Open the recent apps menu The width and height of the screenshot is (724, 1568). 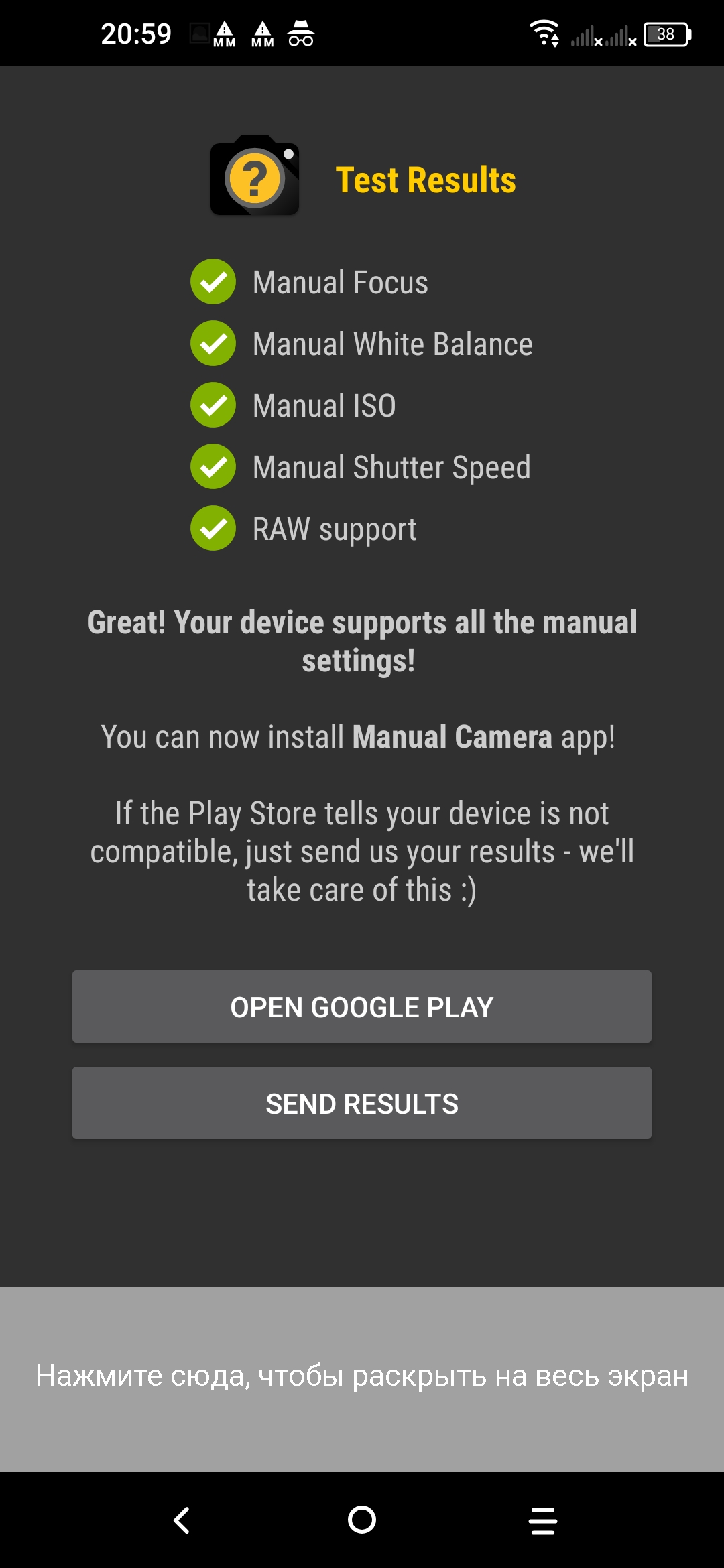pos(542,1520)
